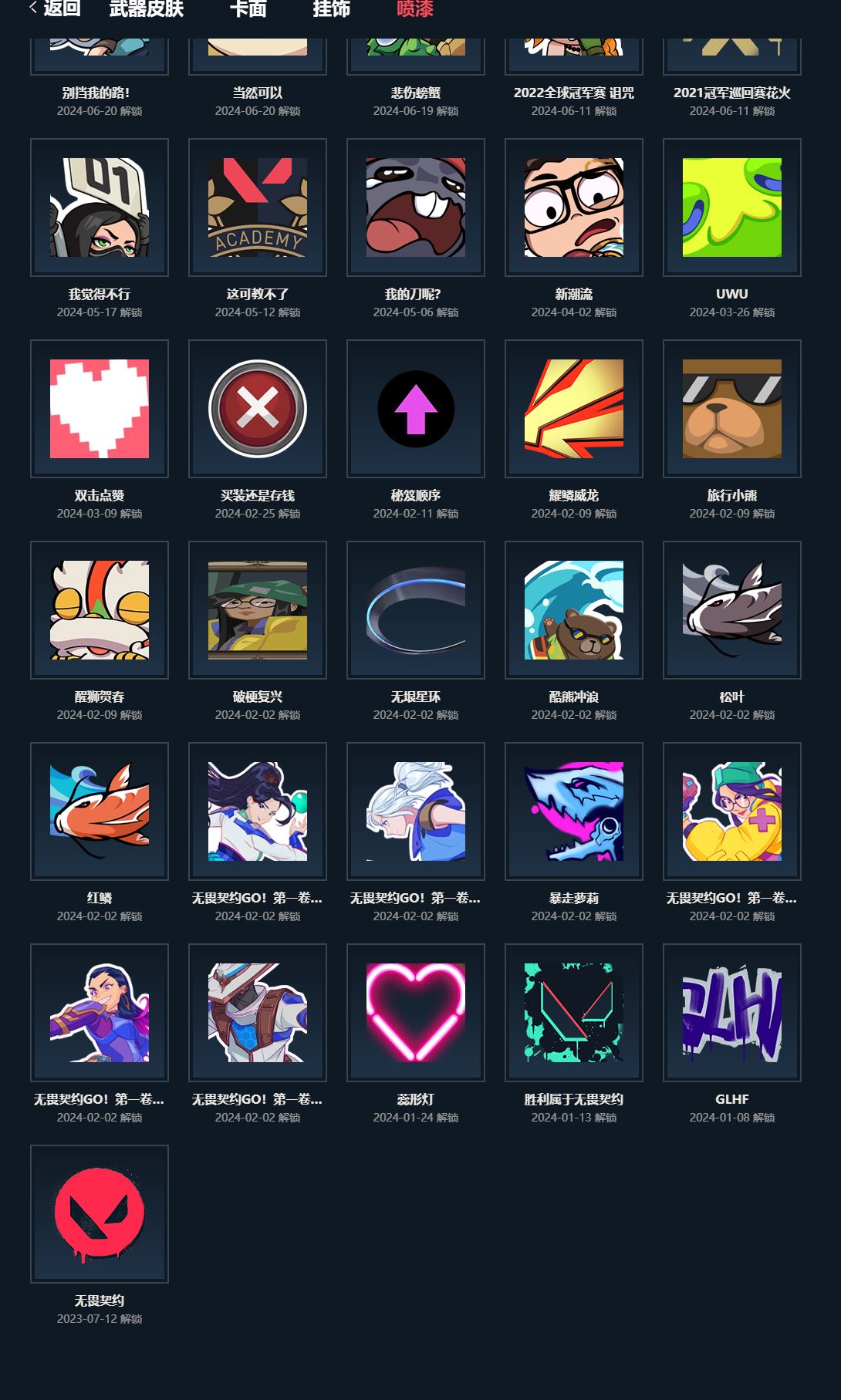This screenshot has width=841, height=1400.
Task: View the 我的刀呢? spray
Action: click(416, 207)
